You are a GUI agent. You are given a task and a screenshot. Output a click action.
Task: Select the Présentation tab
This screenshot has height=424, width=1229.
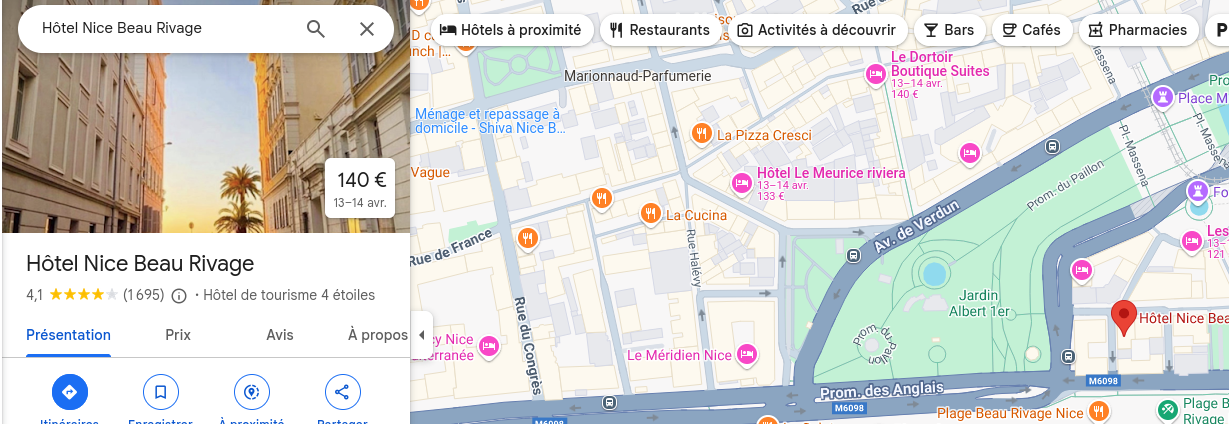(68, 335)
